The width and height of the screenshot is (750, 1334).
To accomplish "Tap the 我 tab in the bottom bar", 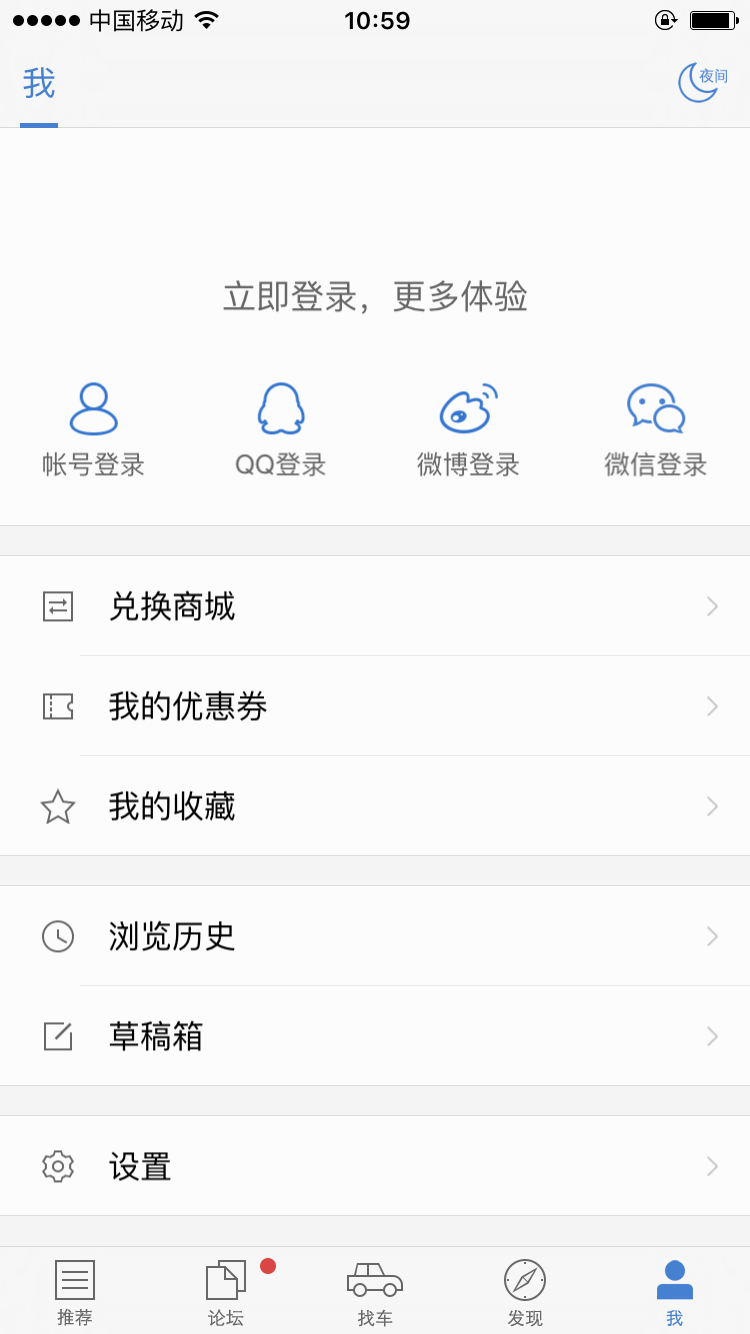I will (x=675, y=1292).
